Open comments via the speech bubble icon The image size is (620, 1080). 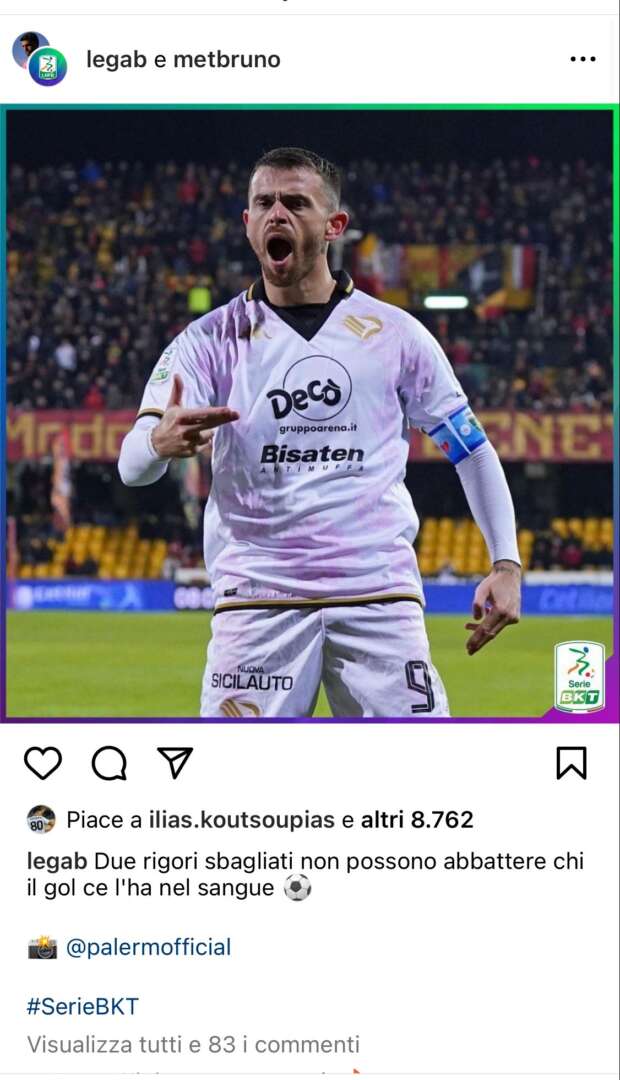(x=109, y=763)
